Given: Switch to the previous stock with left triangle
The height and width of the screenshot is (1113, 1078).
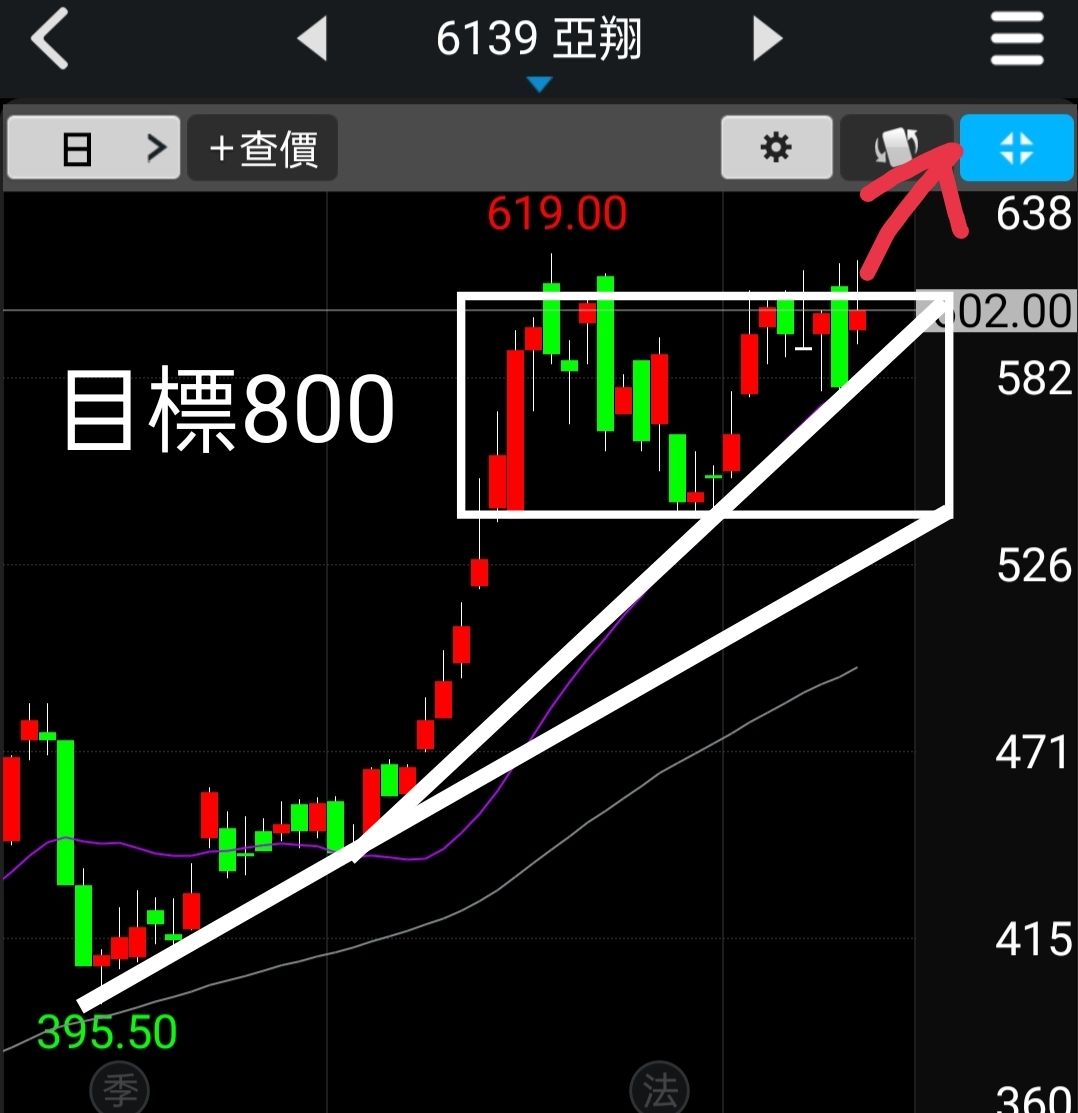Looking at the screenshot, I should (313, 40).
